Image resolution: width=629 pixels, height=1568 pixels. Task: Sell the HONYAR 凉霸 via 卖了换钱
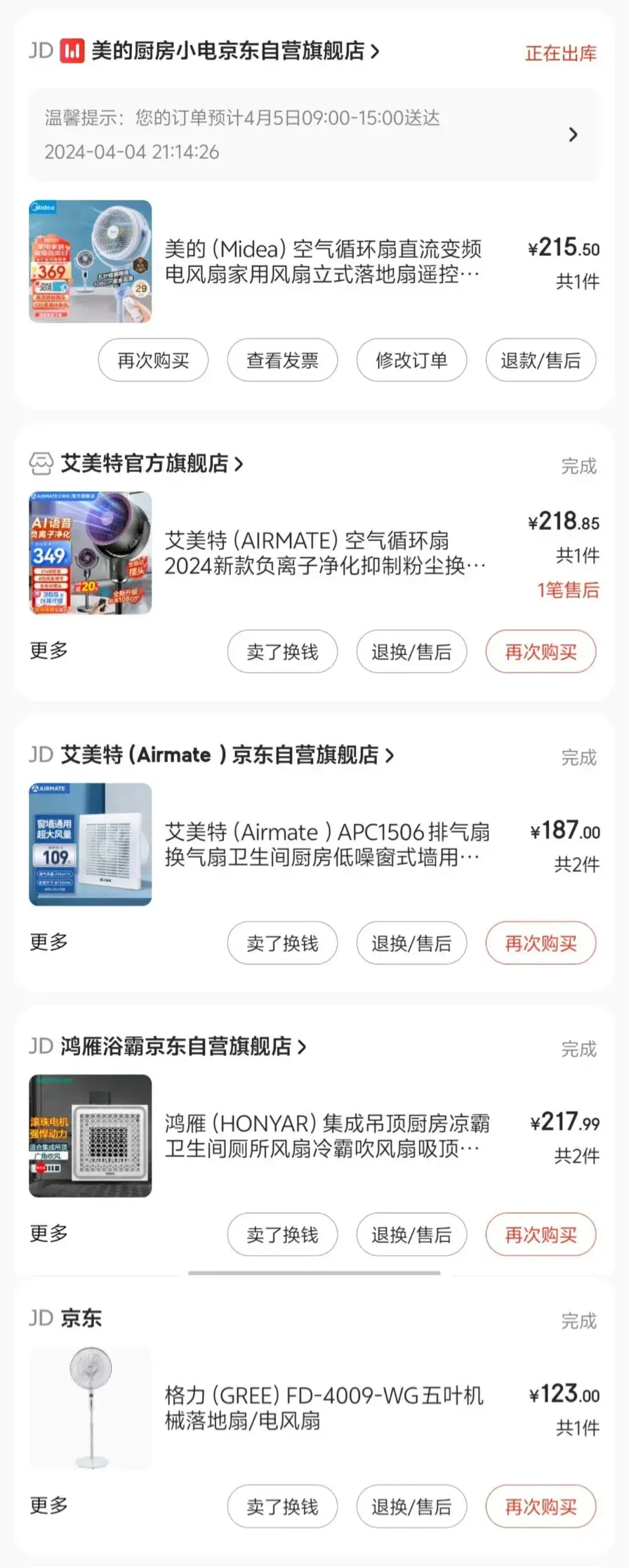pyautogui.click(x=282, y=1235)
